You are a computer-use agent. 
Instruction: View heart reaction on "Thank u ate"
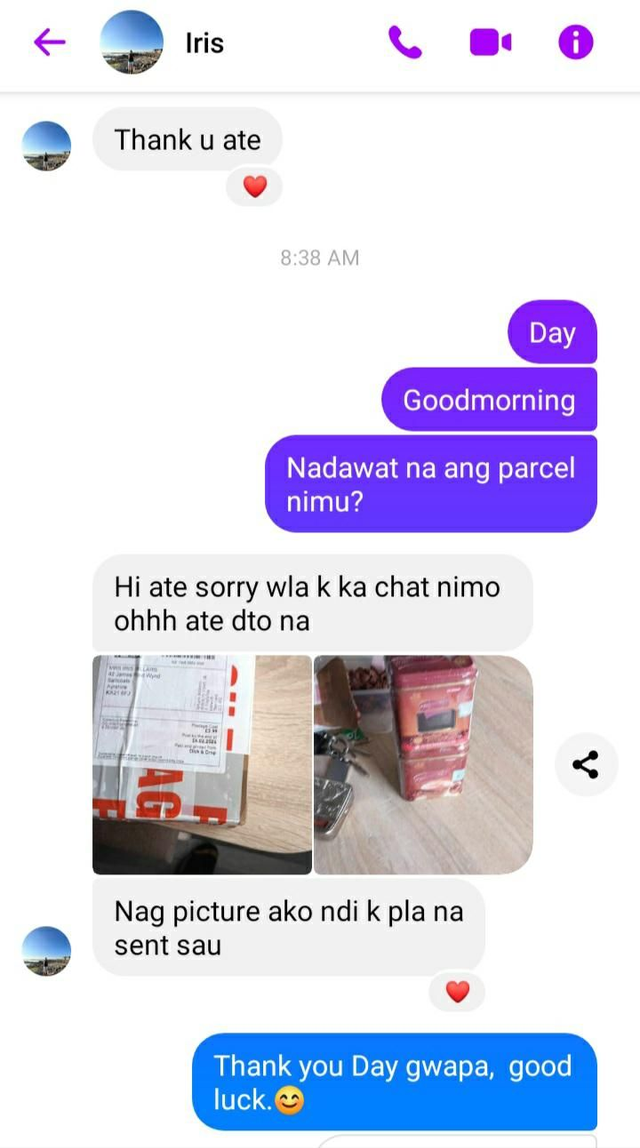255,186
